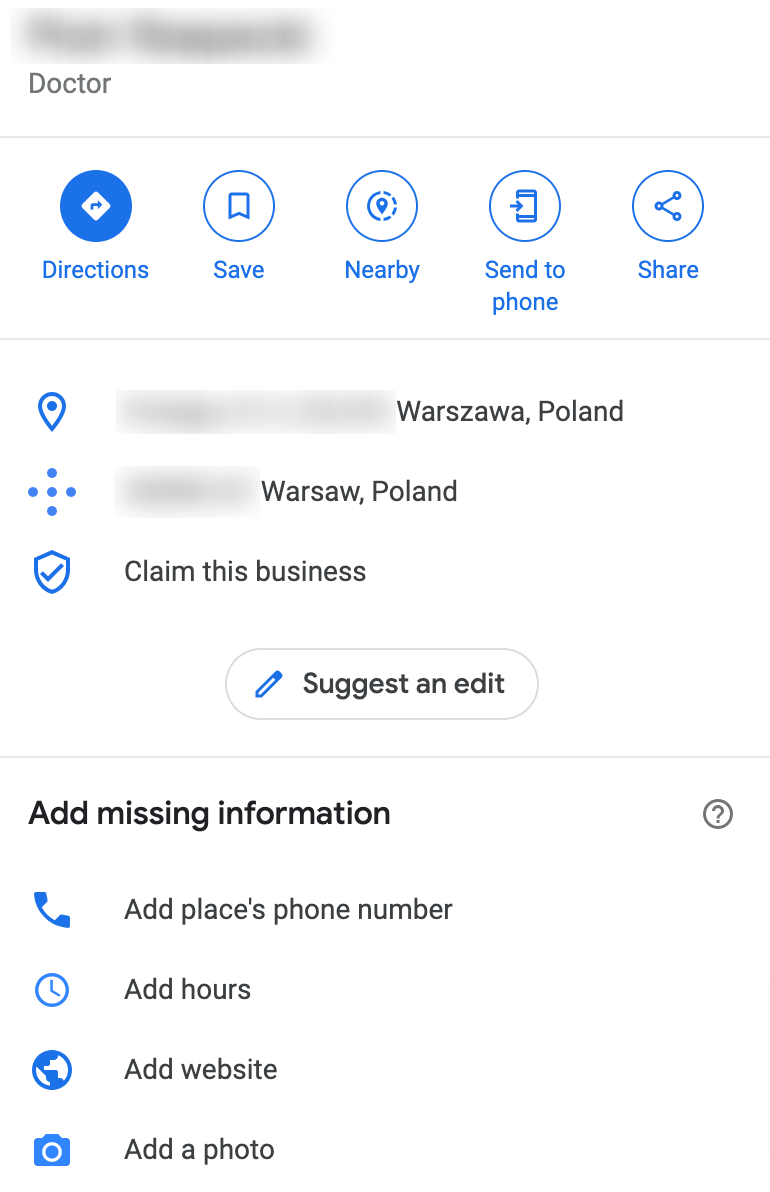The width and height of the screenshot is (770, 1192).
Task: Click the pencil icon on Suggest an edit
Action: pos(266,684)
